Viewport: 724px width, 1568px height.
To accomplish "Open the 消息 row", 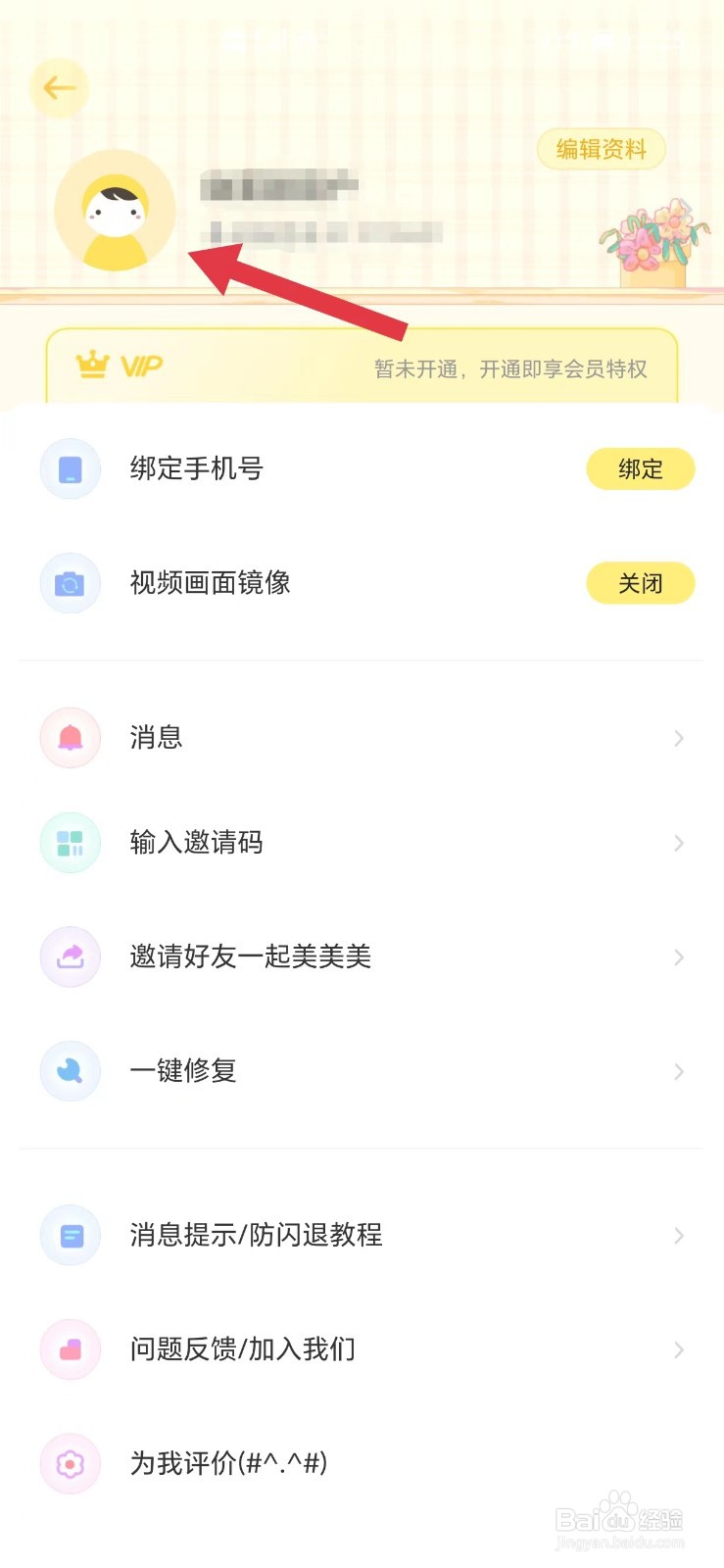I will pos(361,738).
